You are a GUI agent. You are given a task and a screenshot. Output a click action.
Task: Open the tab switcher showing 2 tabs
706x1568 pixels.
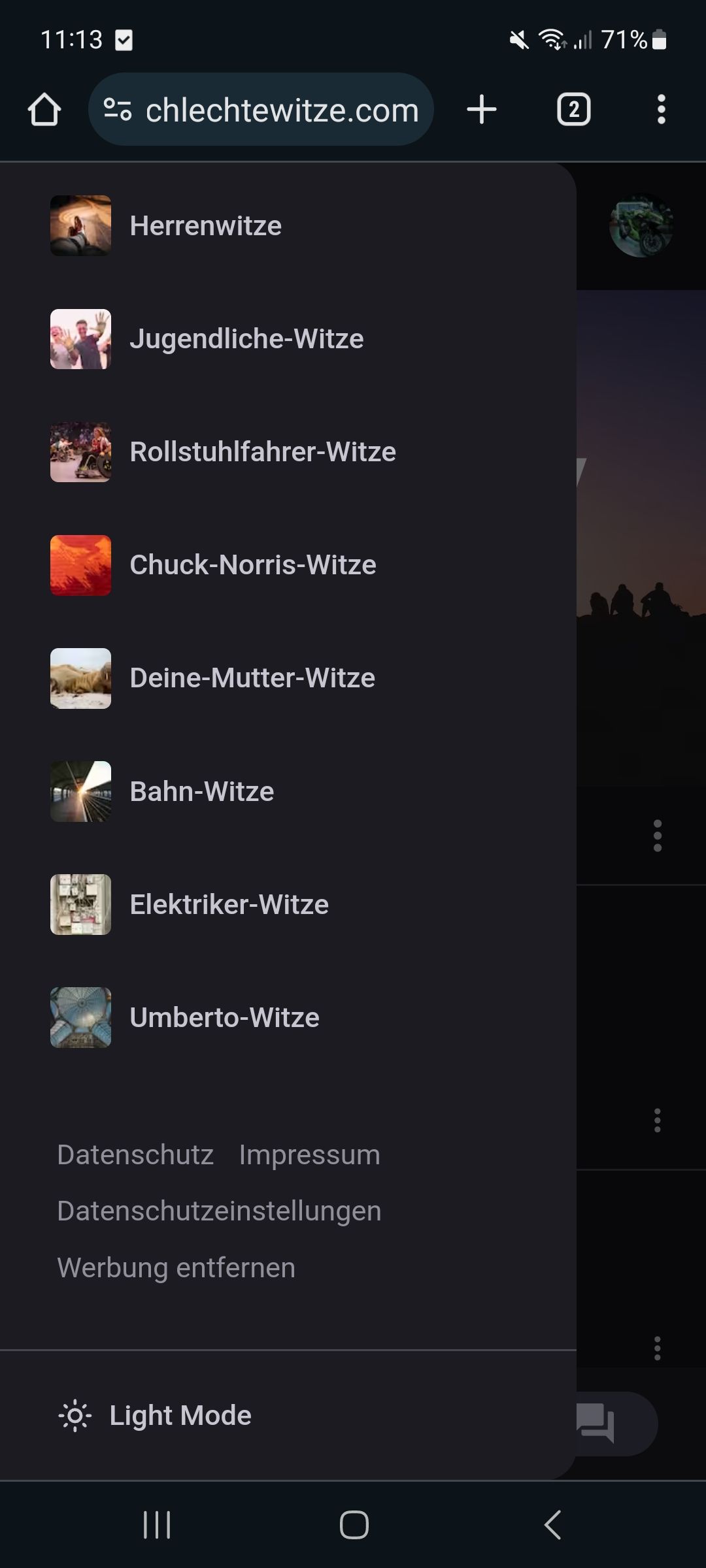tap(573, 109)
